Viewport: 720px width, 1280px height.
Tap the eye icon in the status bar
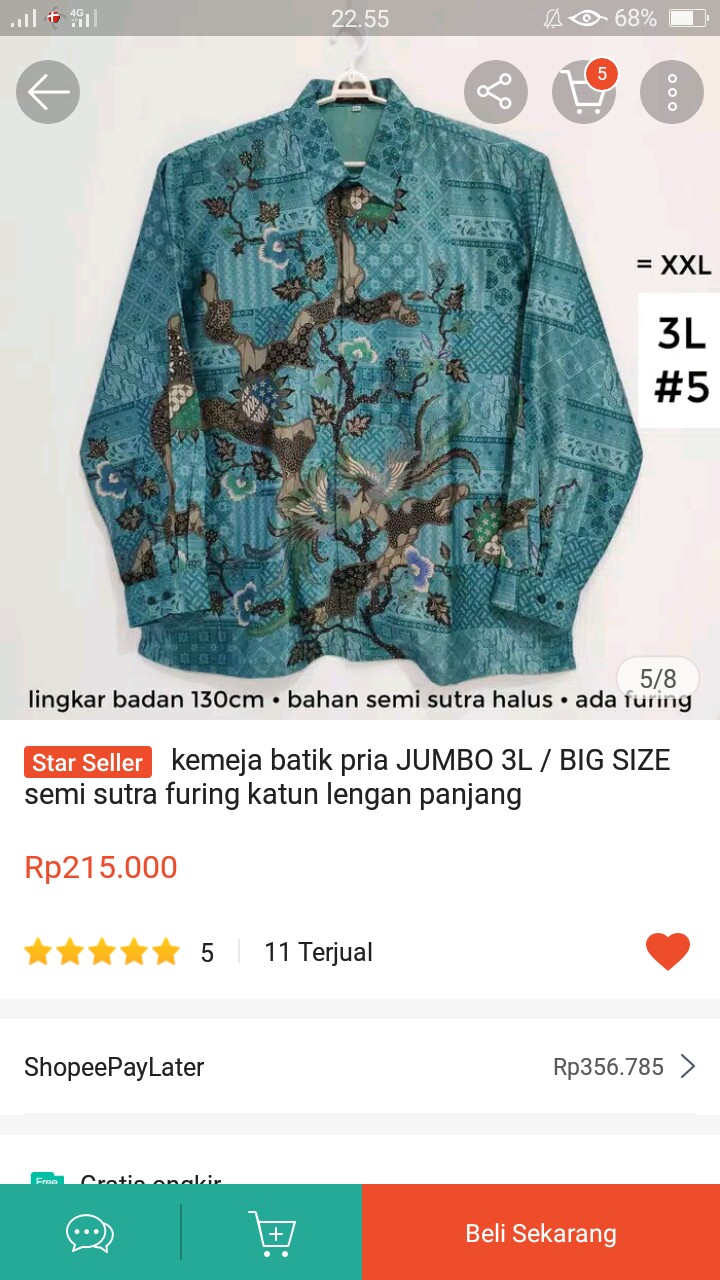tap(587, 17)
